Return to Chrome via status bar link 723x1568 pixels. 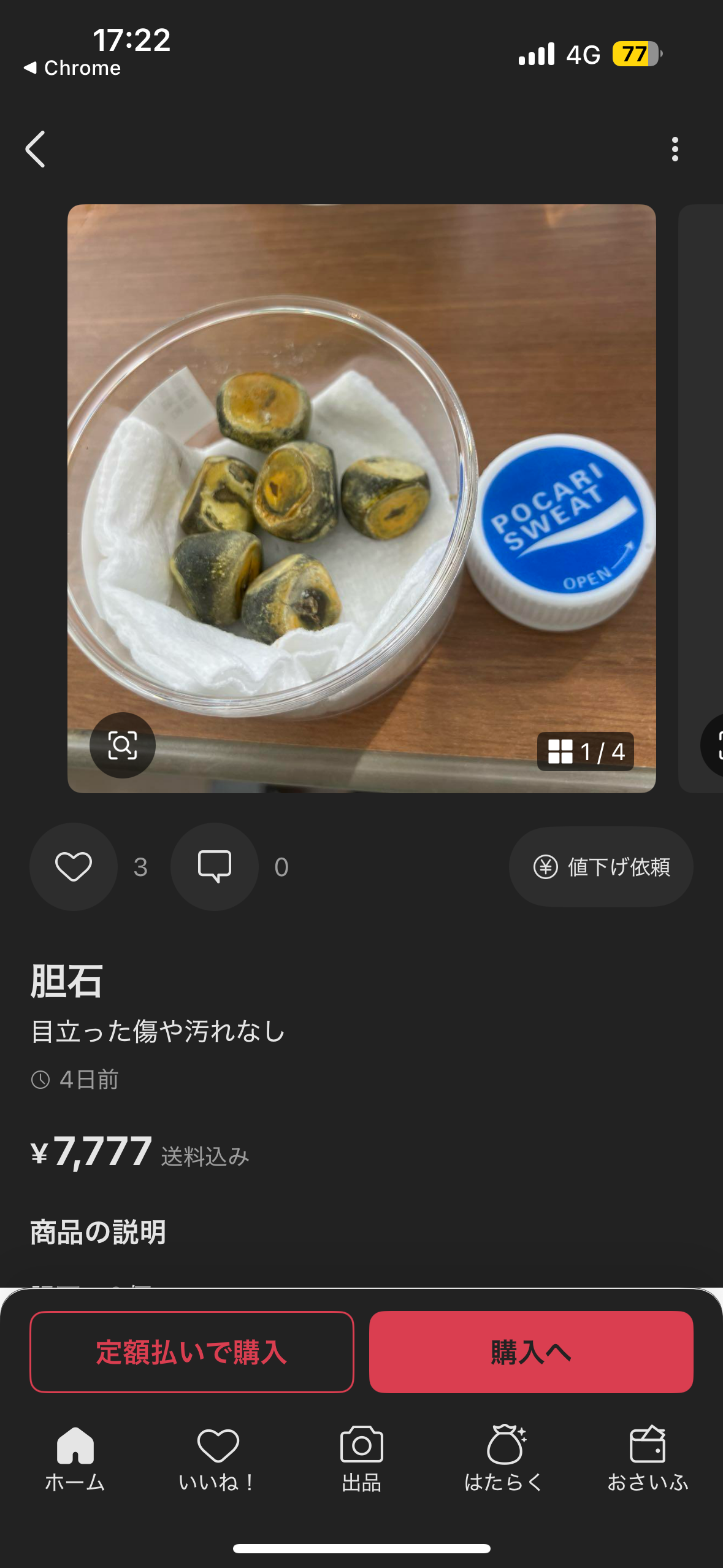(72, 67)
